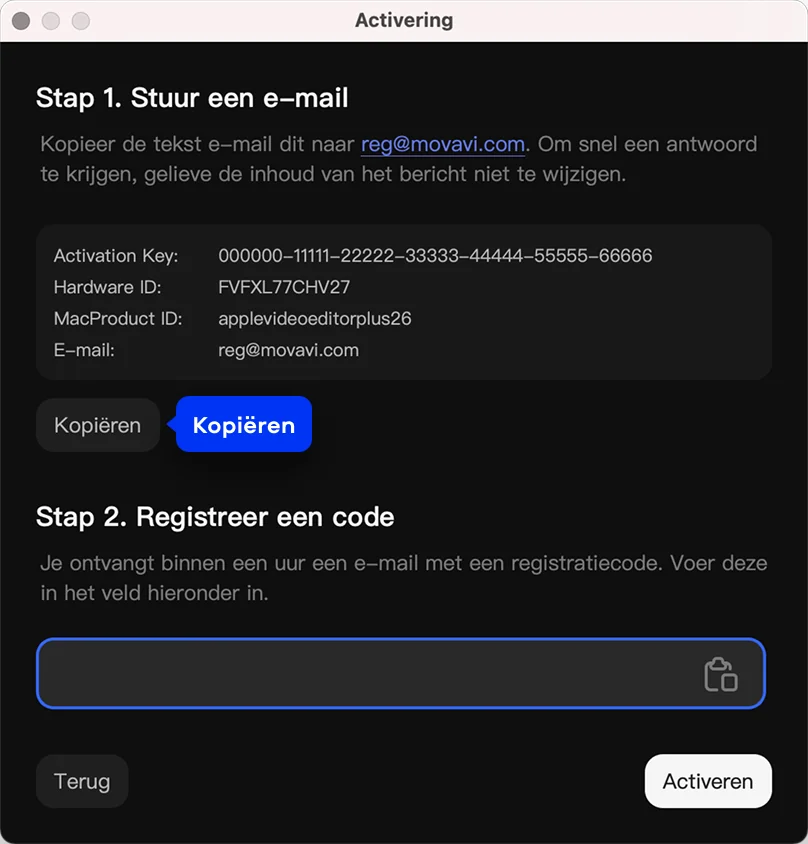
Task: Tap Activeren to activate
Action: point(707,781)
